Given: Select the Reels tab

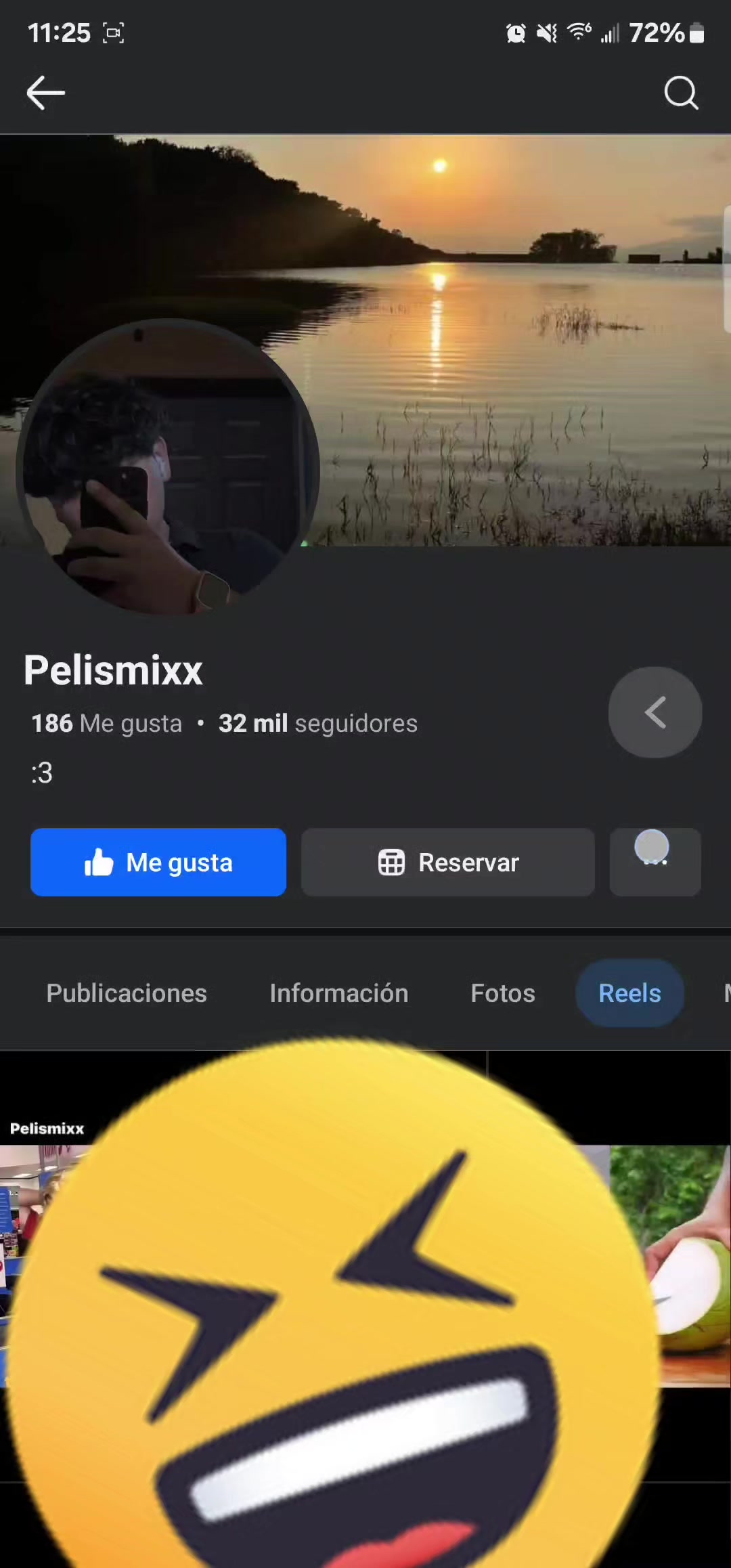Looking at the screenshot, I should point(629,993).
